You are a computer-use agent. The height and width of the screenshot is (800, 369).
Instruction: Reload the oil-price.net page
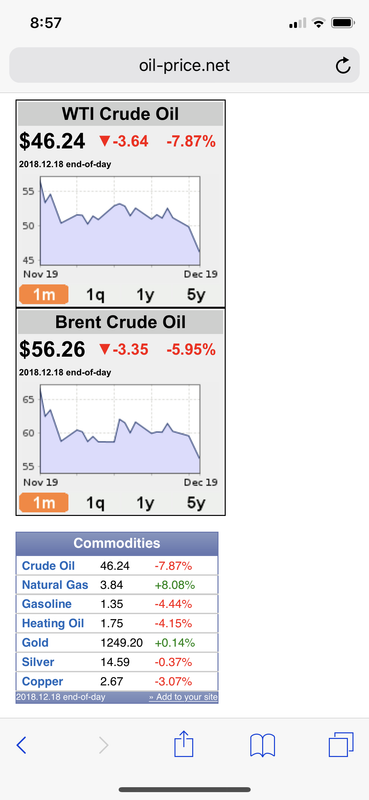click(x=342, y=65)
